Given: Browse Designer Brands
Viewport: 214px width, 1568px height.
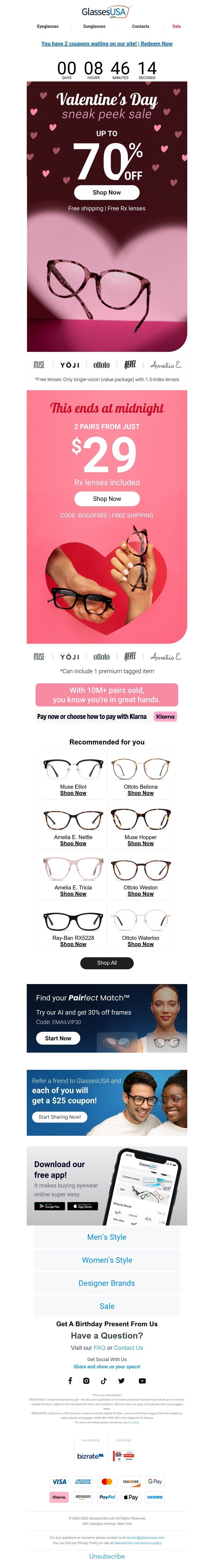Looking at the screenshot, I should [106, 1283].
